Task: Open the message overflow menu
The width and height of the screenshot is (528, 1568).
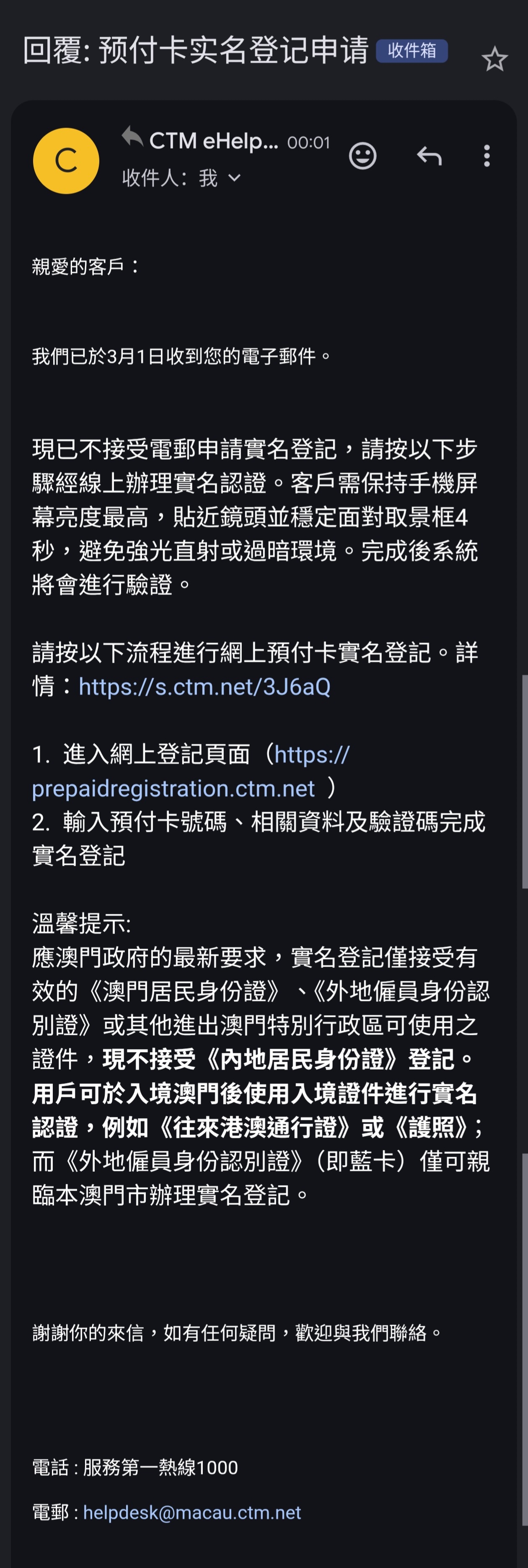Action: (486, 157)
